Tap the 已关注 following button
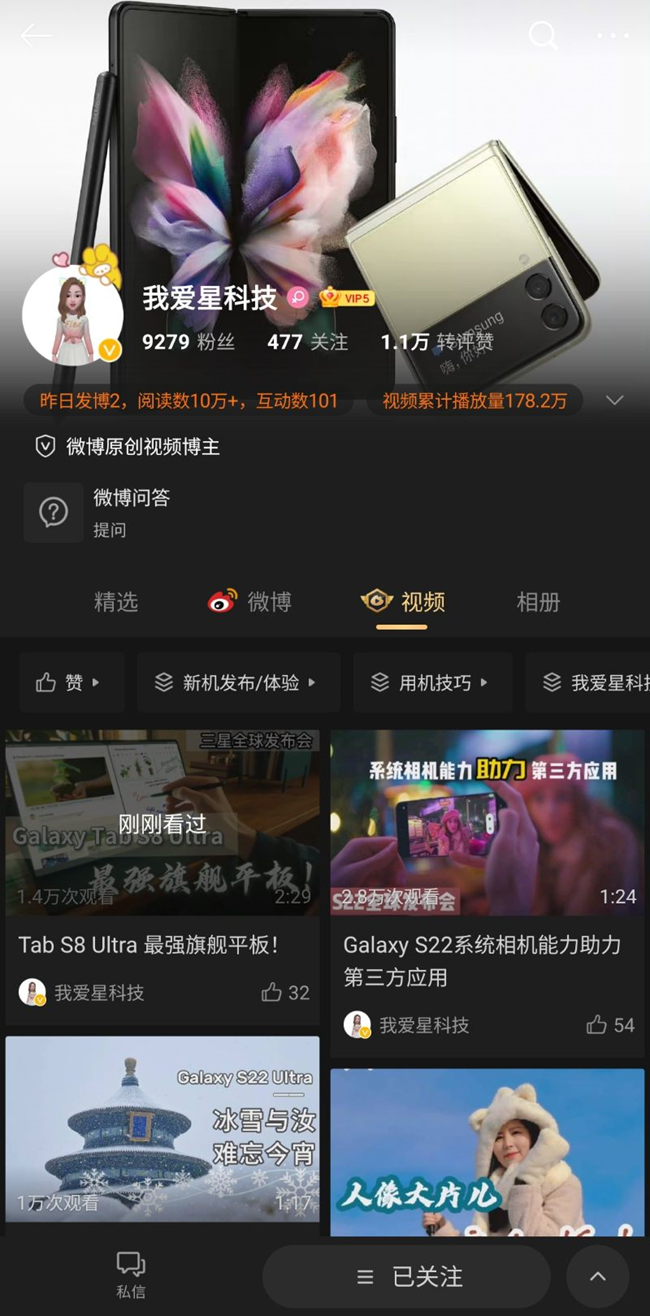650x1316 pixels. (x=407, y=1277)
